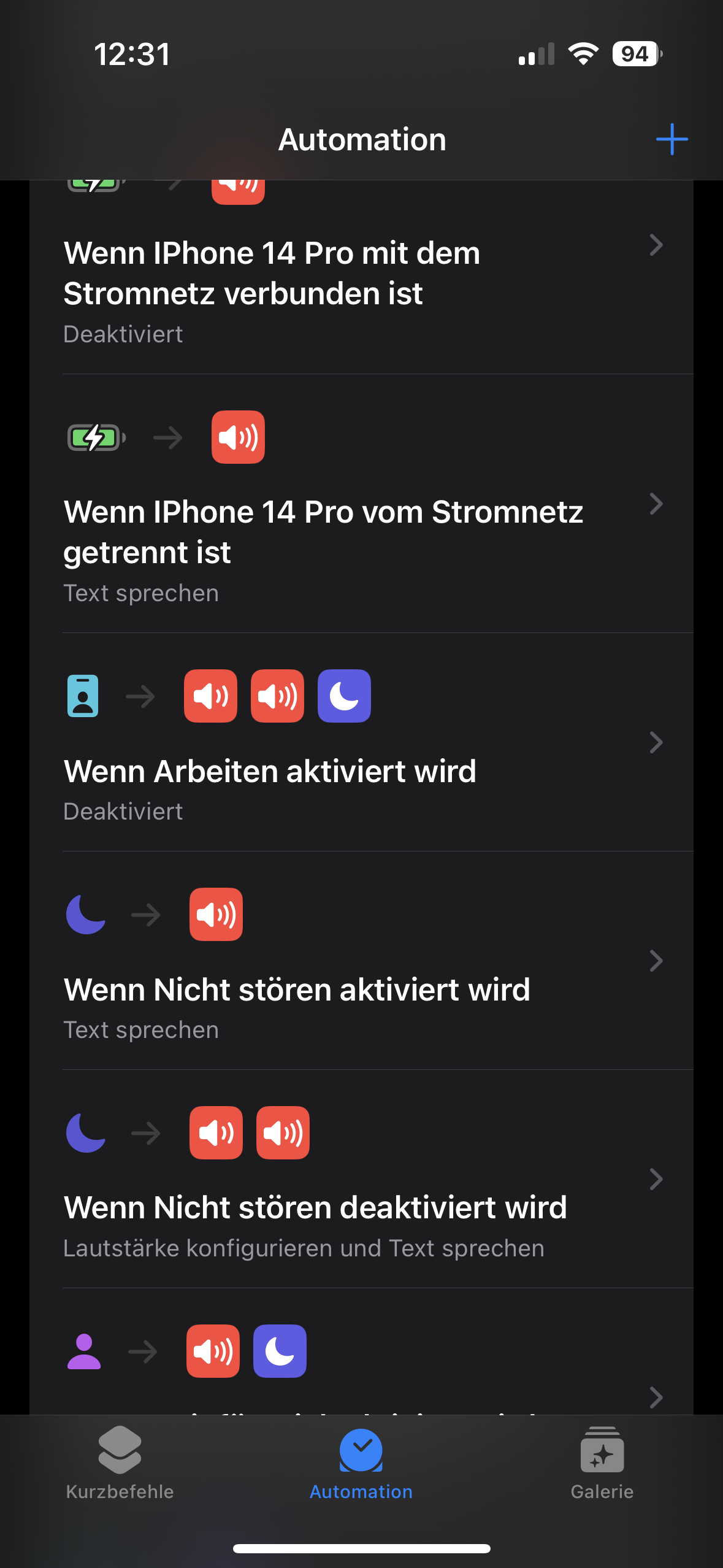The image size is (723, 1568).
Task: Add a new automation with plus icon
Action: pos(671,139)
